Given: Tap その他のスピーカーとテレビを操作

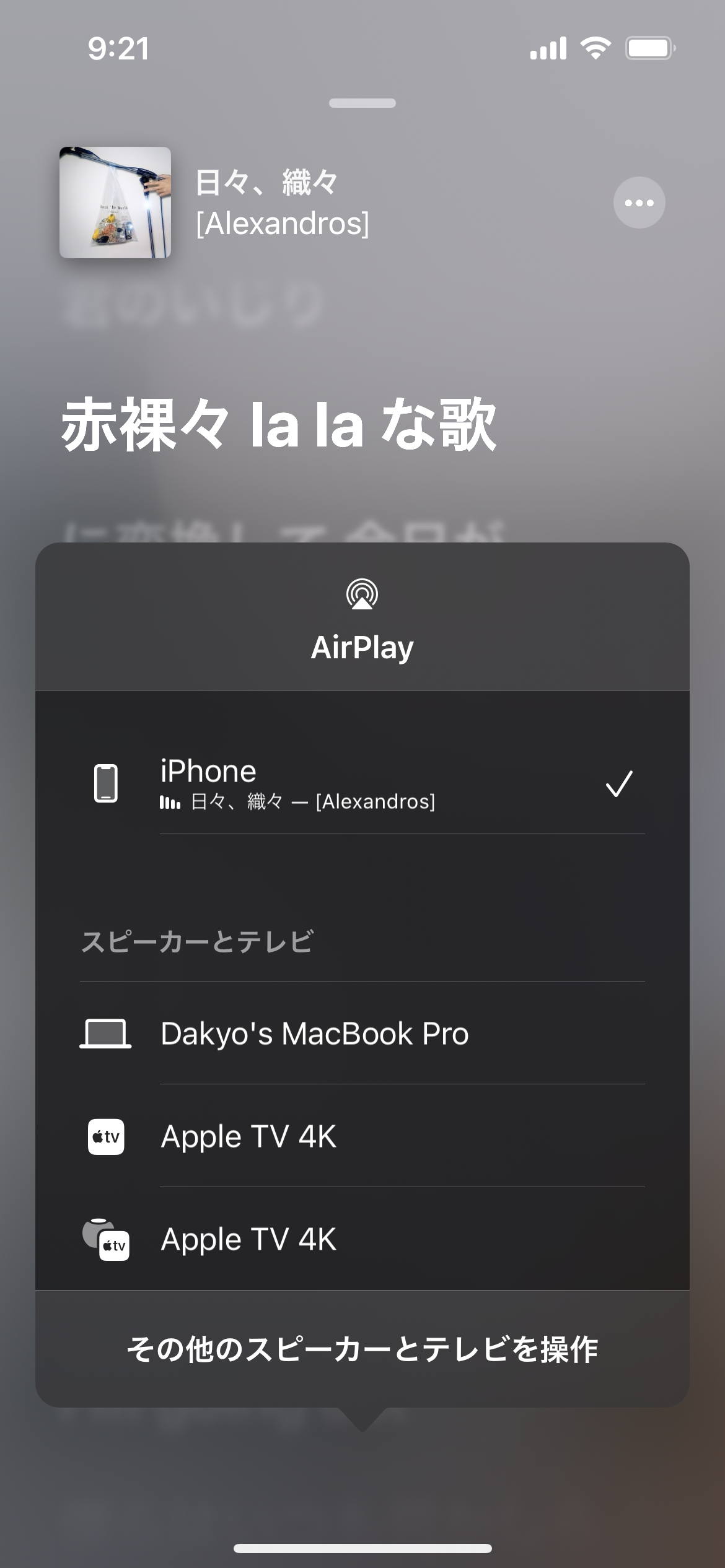Looking at the screenshot, I should (362, 1349).
